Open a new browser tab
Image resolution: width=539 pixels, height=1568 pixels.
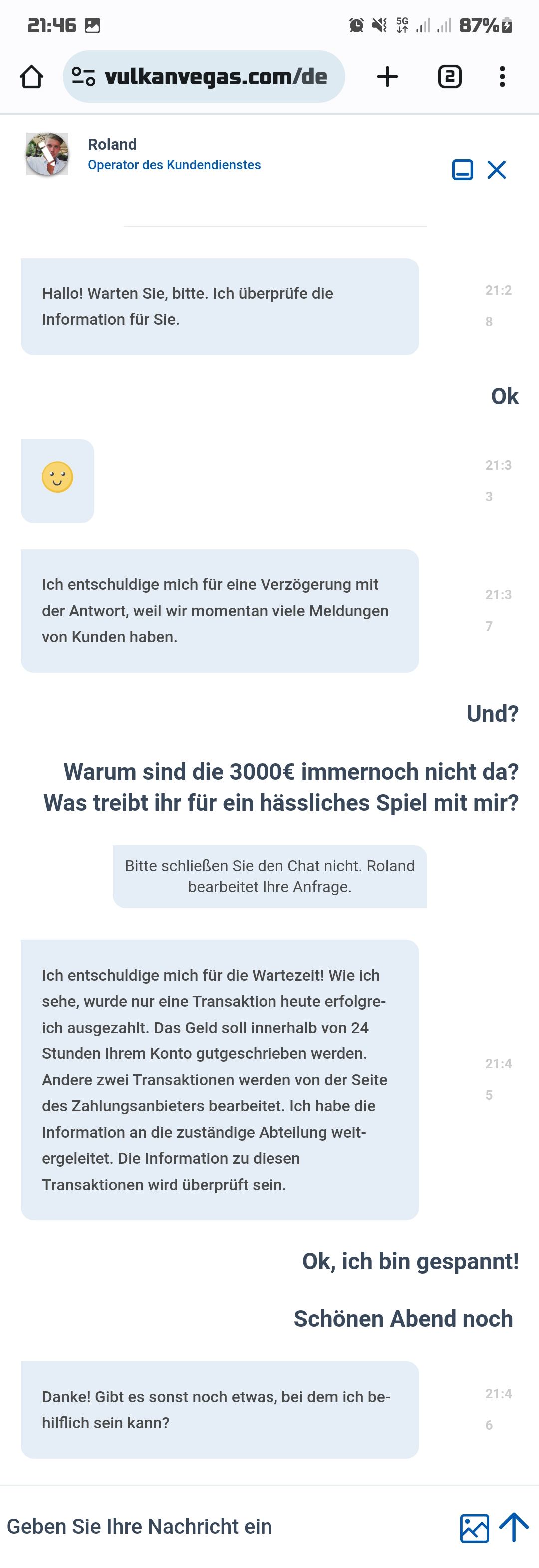[387, 77]
